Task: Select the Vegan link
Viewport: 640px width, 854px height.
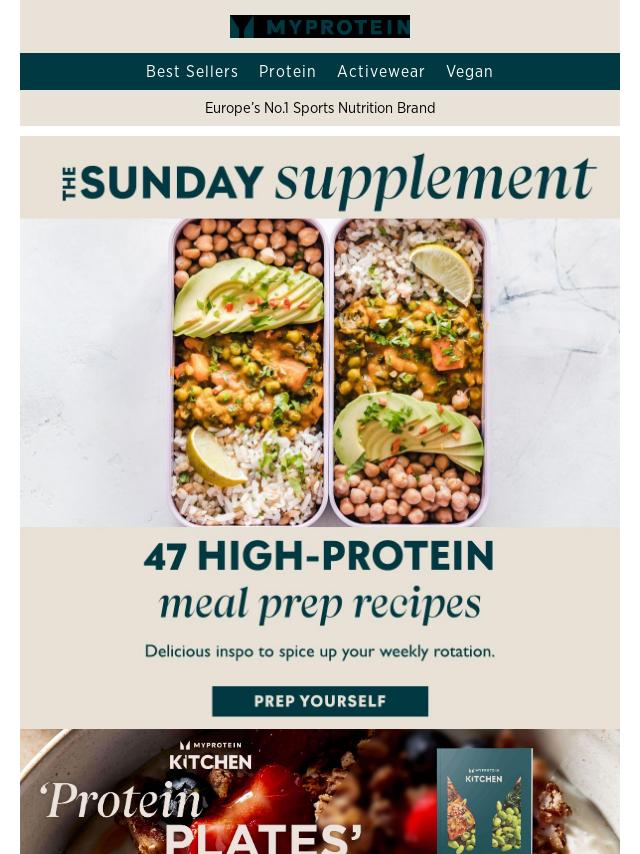Action: [469, 72]
